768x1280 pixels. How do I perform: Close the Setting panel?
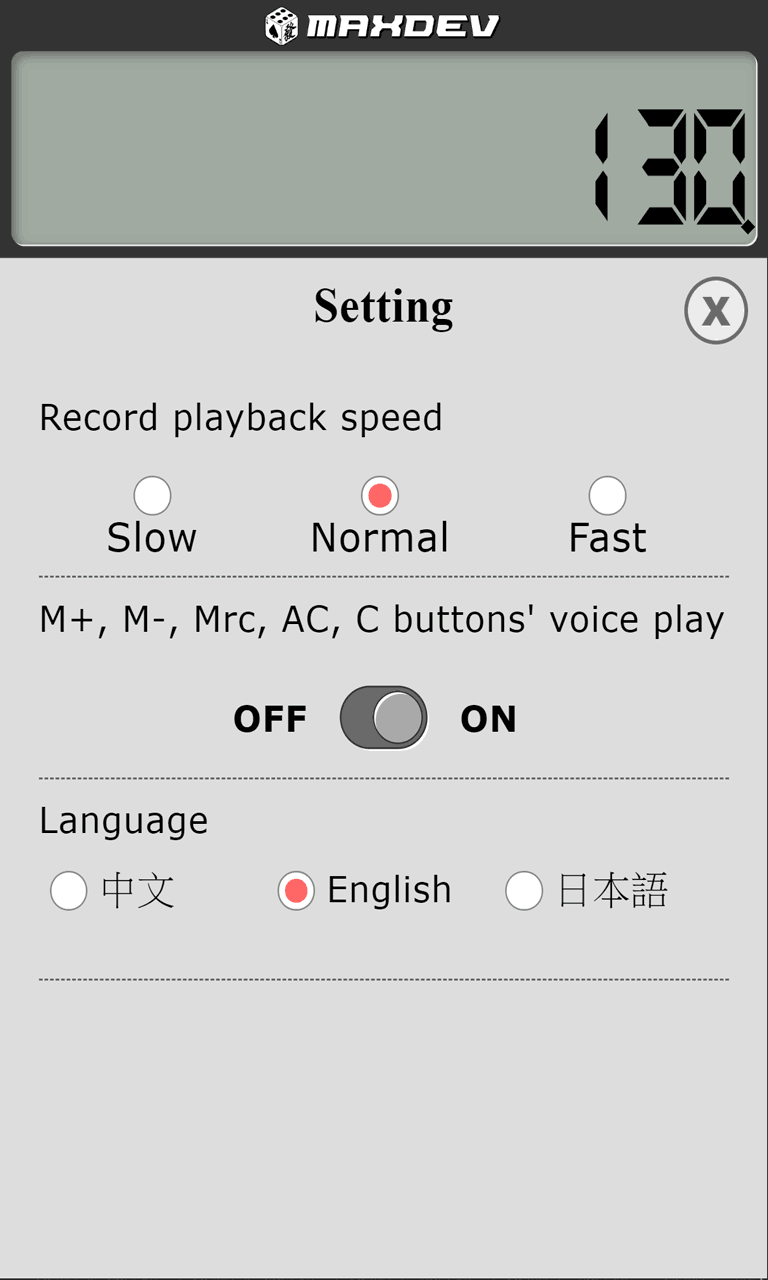(x=716, y=311)
